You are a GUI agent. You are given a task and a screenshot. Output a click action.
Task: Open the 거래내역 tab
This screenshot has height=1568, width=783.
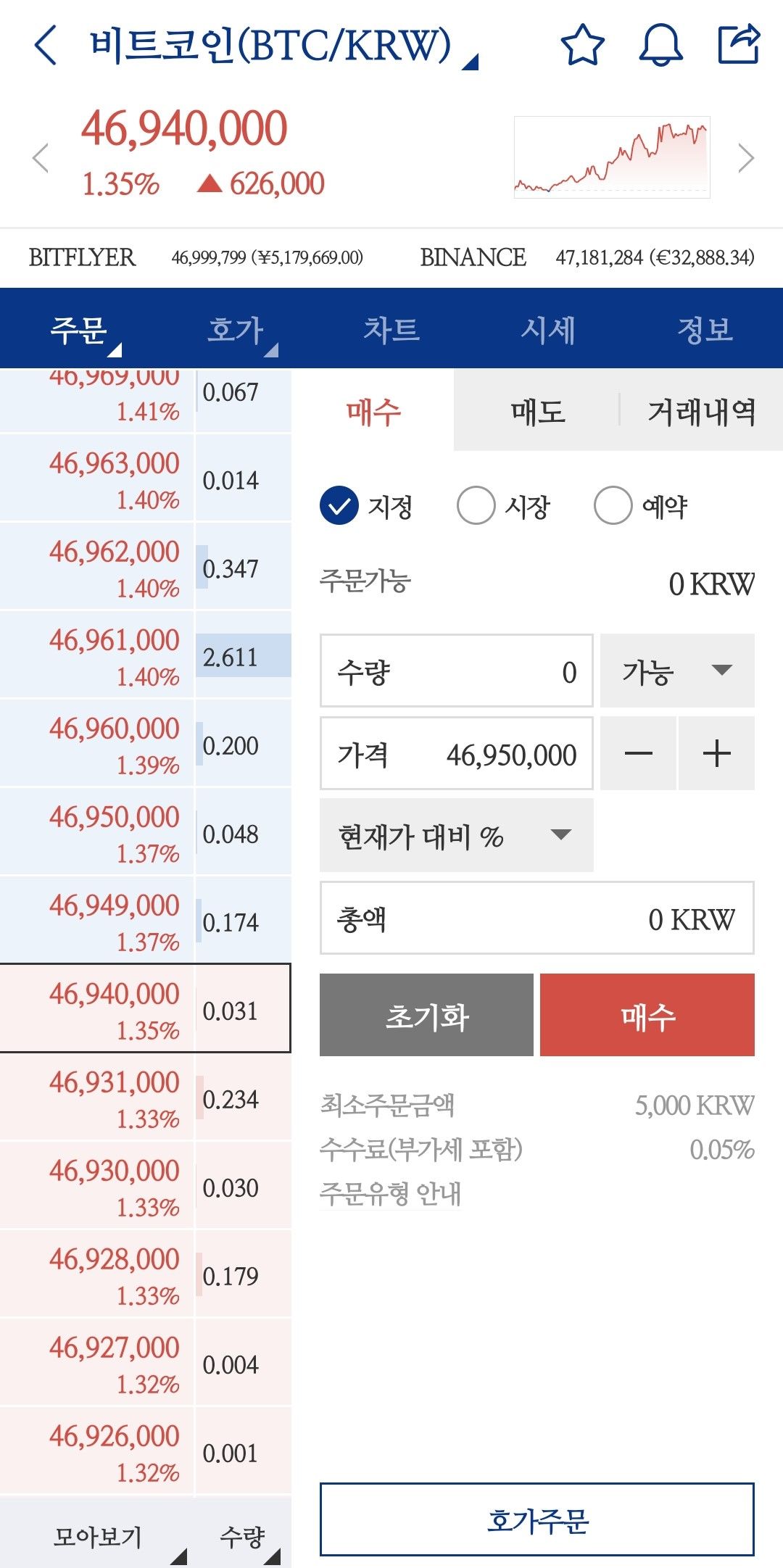[701, 412]
